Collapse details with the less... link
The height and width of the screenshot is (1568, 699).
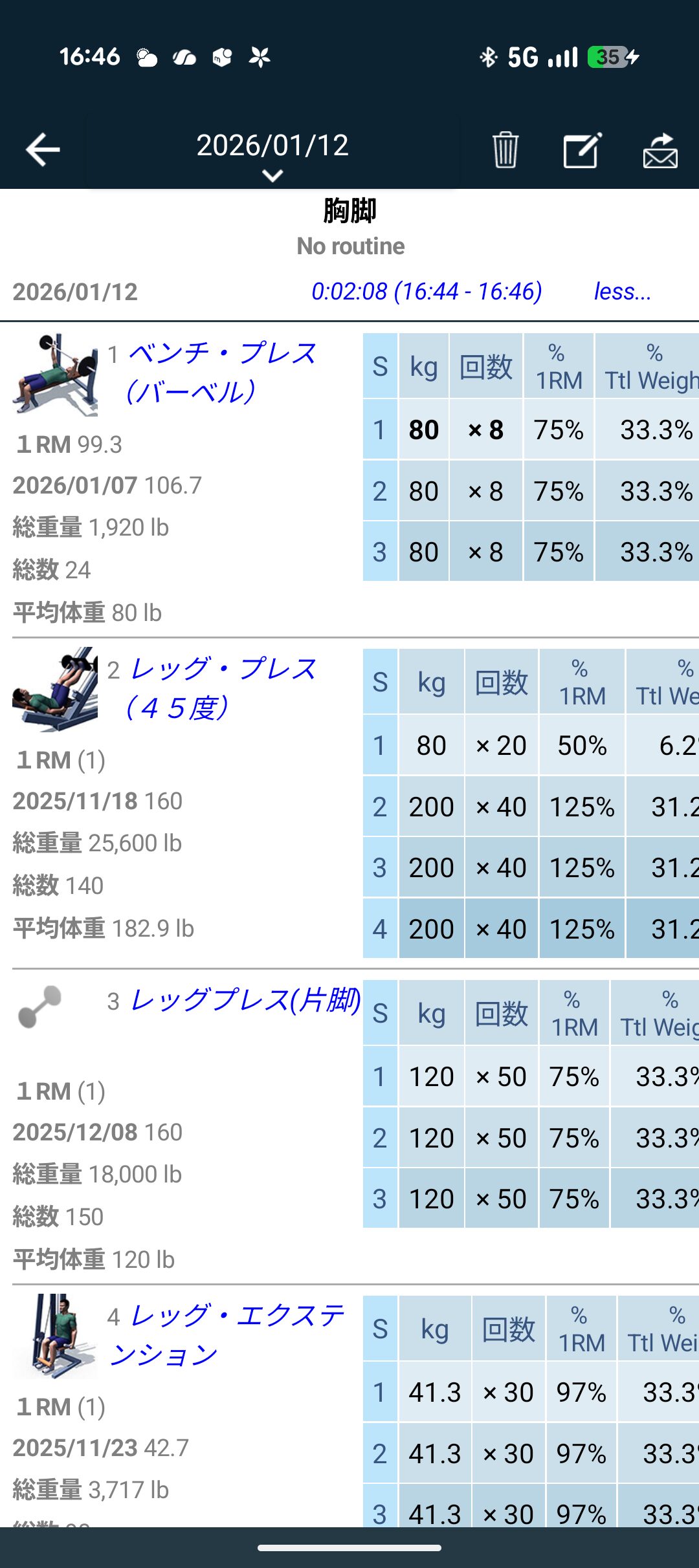point(622,292)
